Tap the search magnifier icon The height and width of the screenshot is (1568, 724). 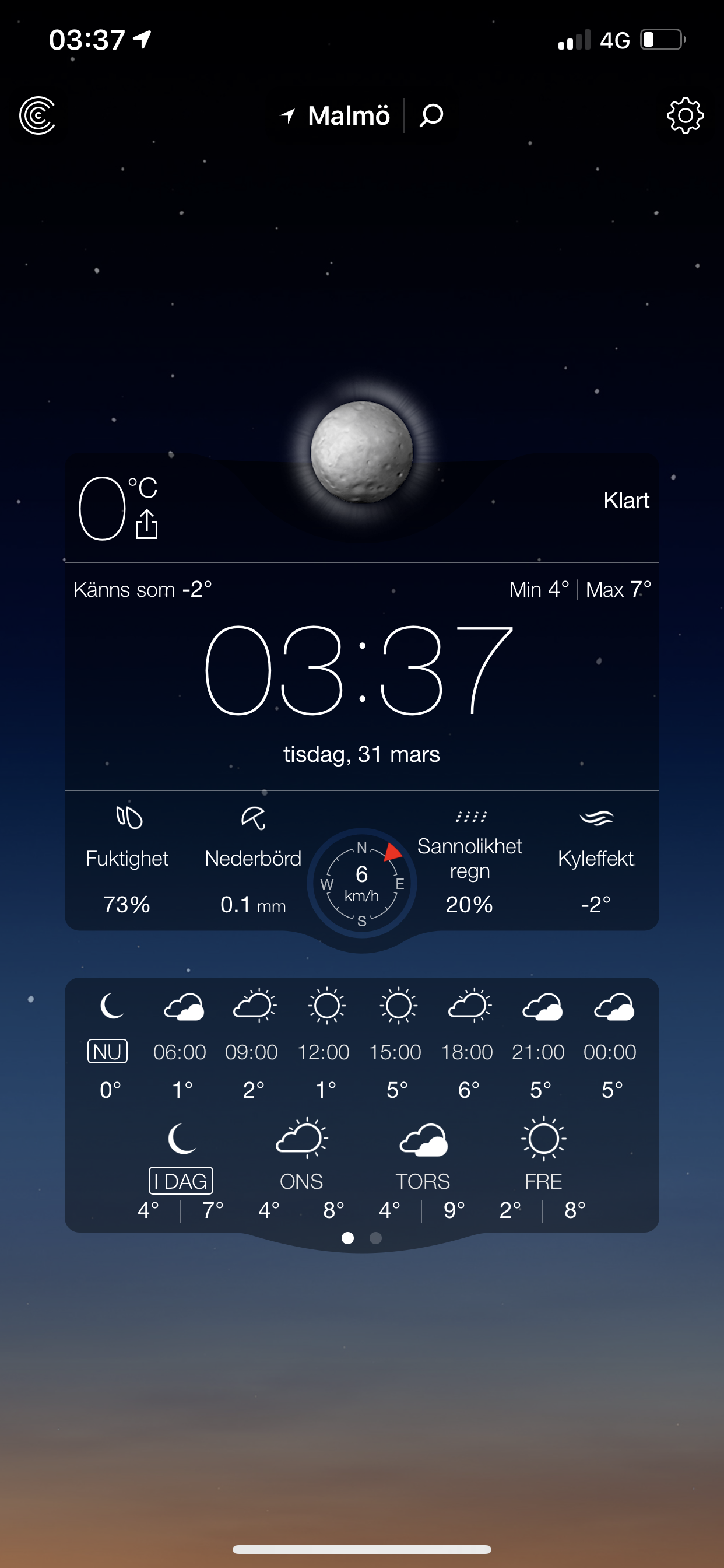[x=431, y=115]
